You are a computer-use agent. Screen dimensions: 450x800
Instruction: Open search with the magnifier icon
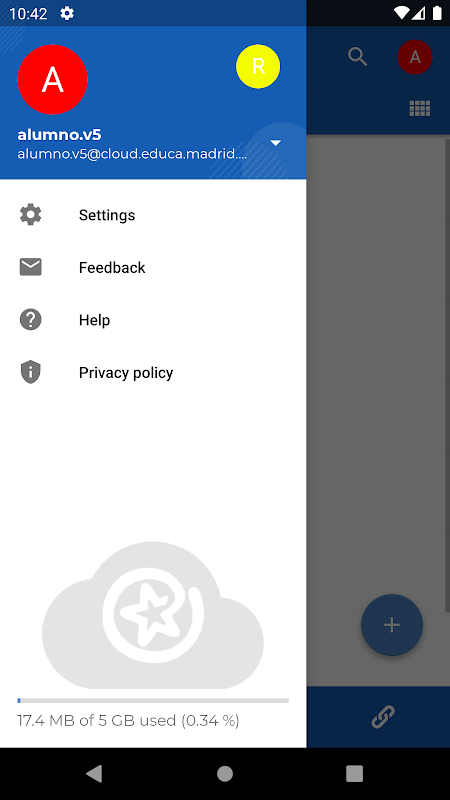point(358,57)
